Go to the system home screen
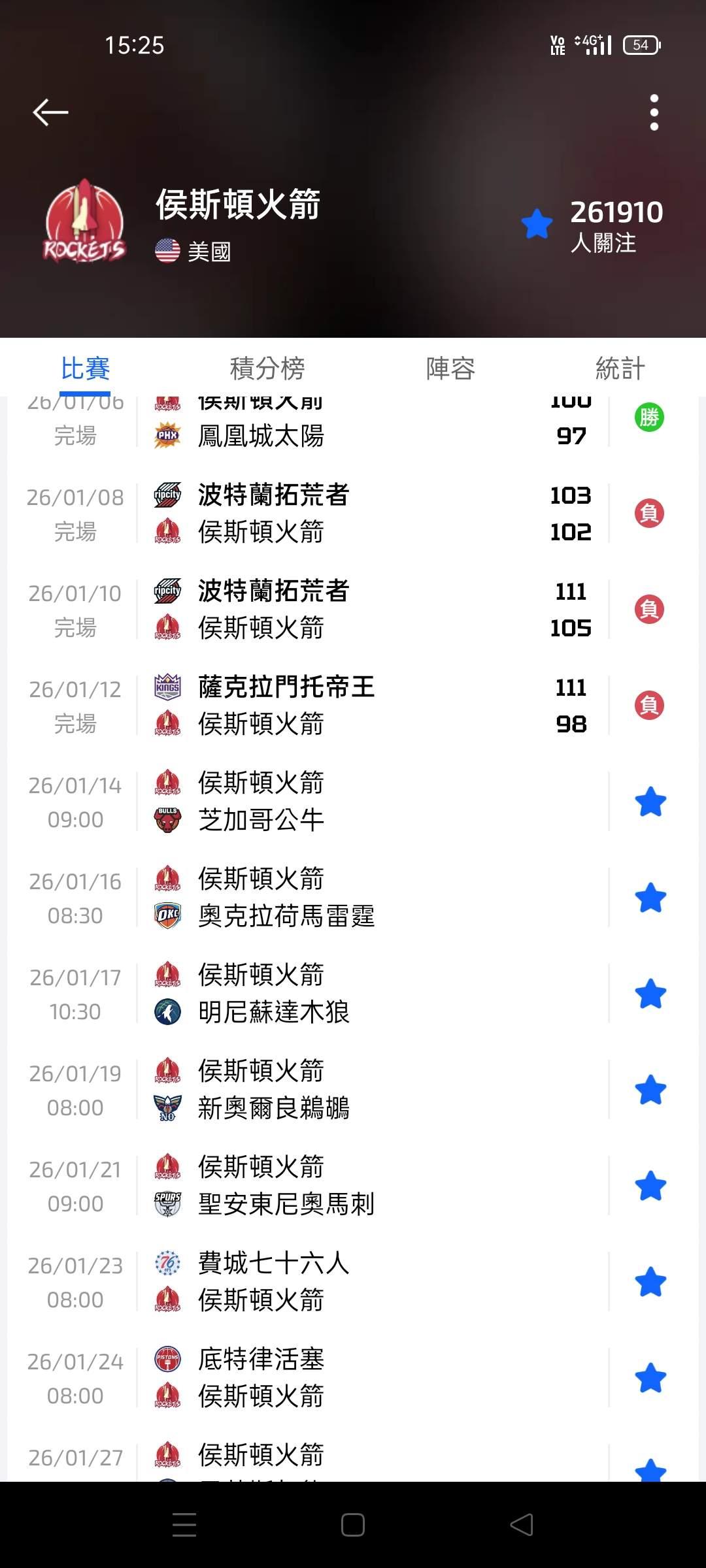The image size is (706, 1568). click(x=353, y=1526)
